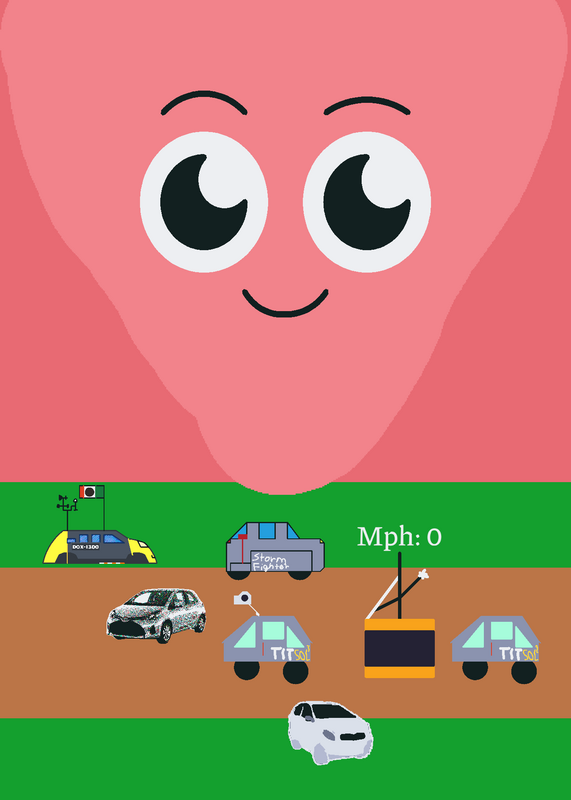
Task: Pick the speckled silver hatchback car
Action: point(156,615)
